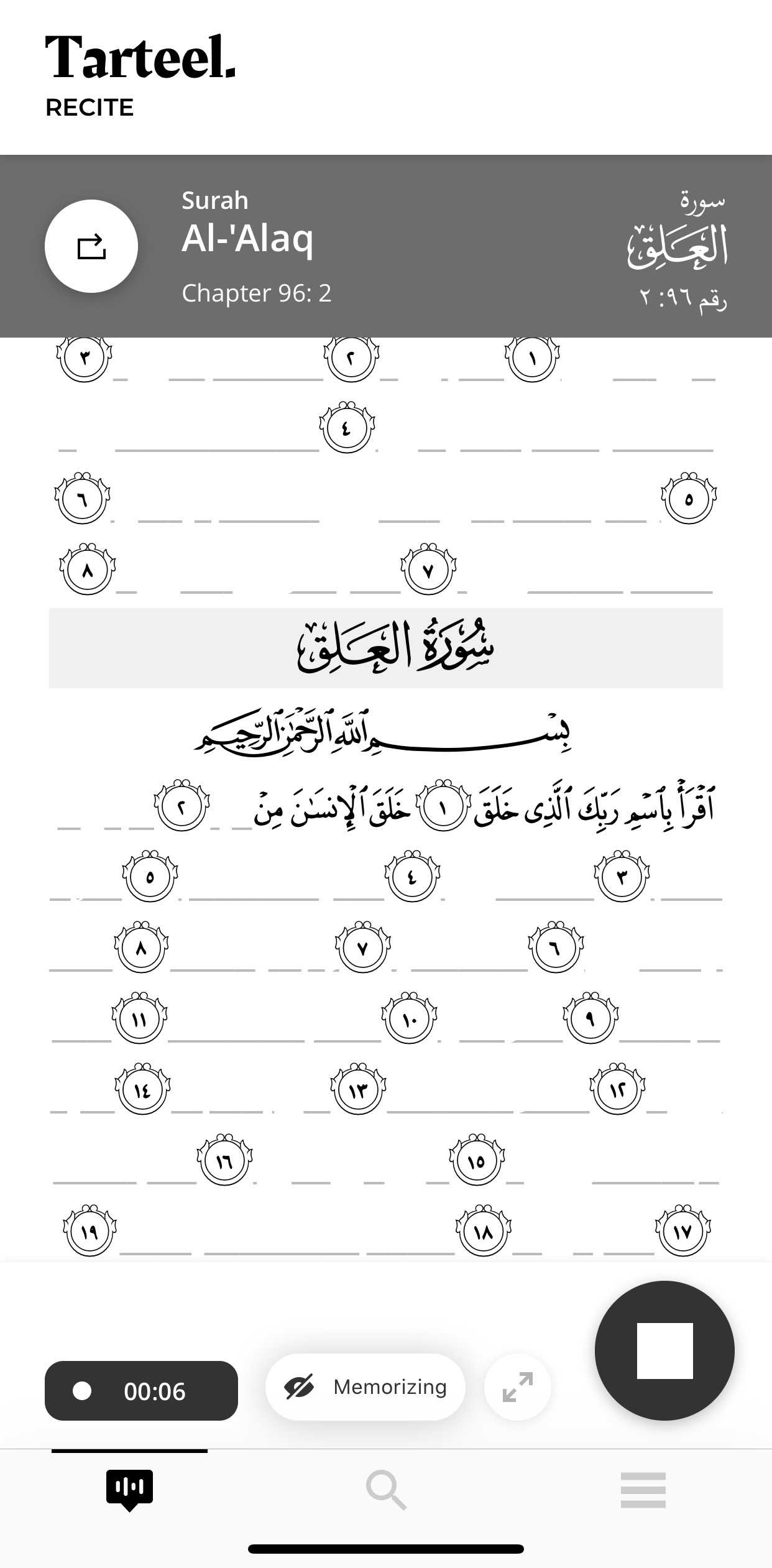
Task: Expand to fullscreen view
Action: click(x=517, y=1387)
